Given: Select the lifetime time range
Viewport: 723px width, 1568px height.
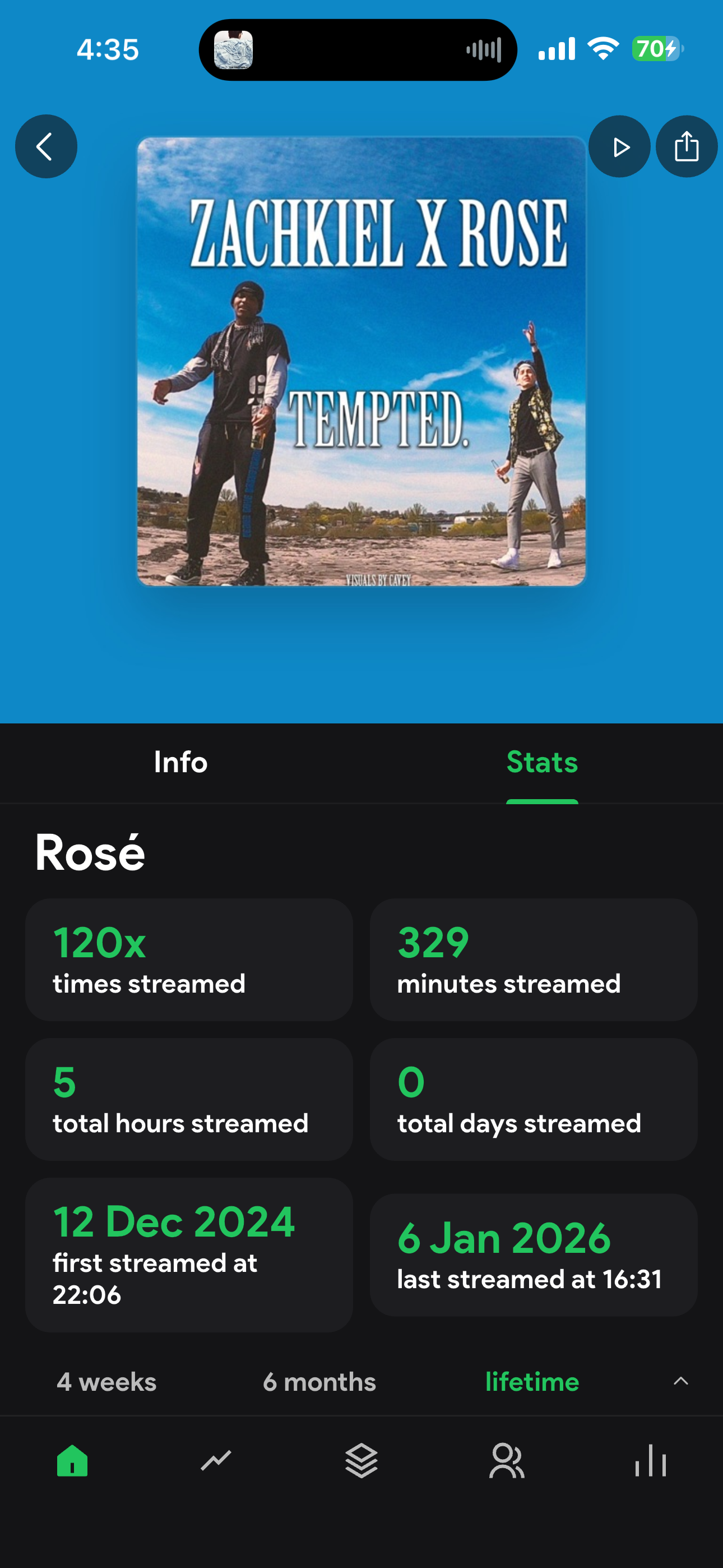Looking at the screenshot, I should coord(532,1382).
